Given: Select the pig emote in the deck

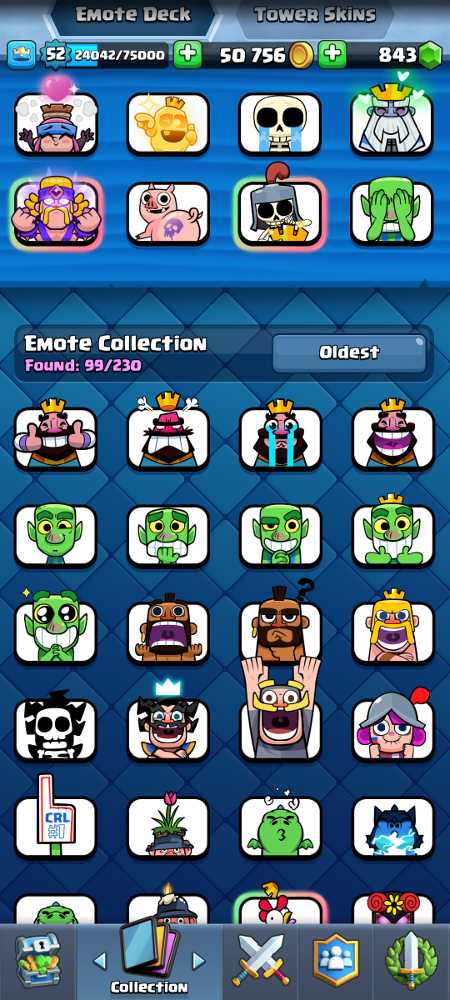Looking at the screenshot, I should (x=168, y=214).
